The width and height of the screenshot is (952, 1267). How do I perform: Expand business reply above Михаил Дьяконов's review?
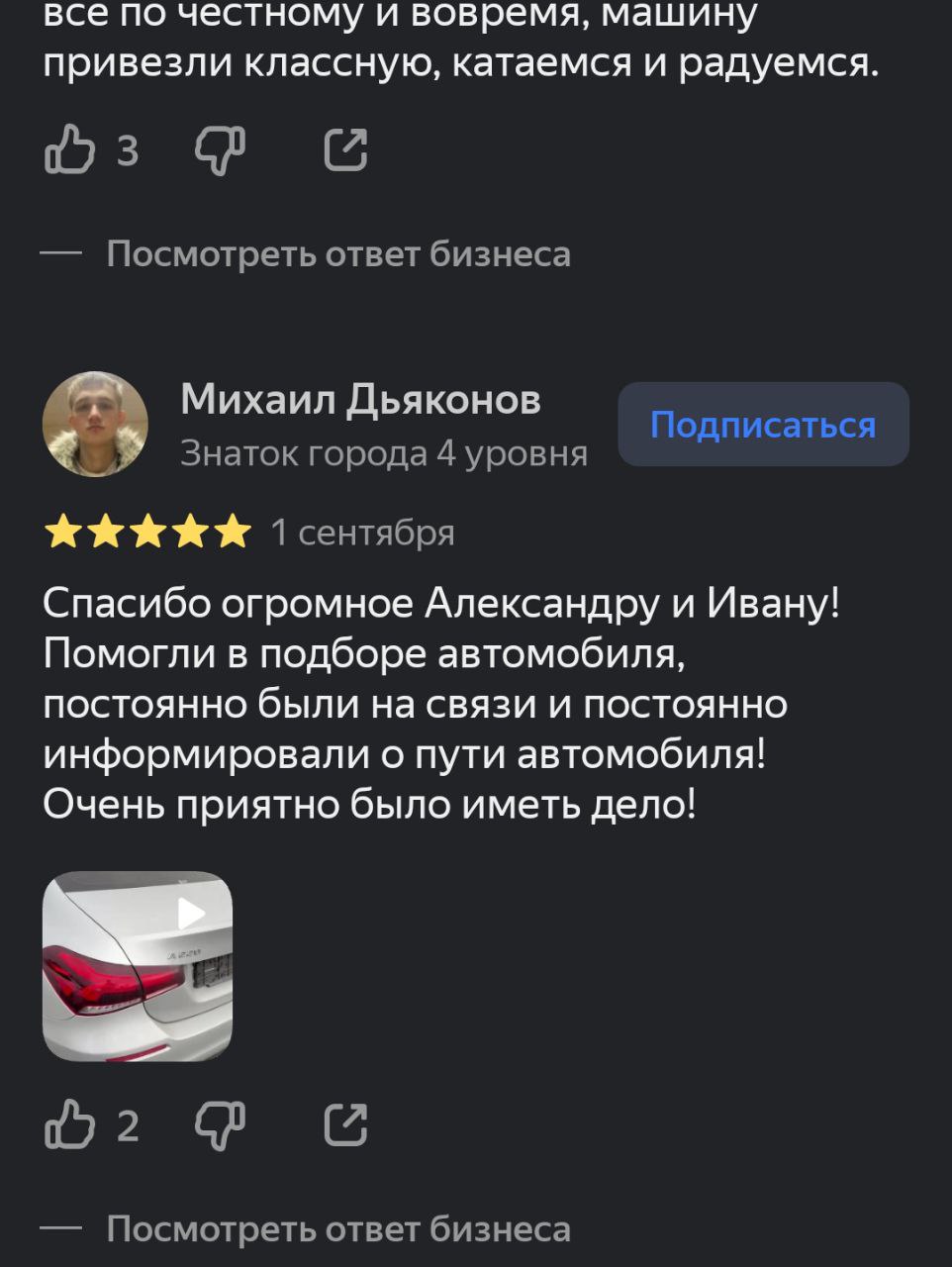coord(337,254)
